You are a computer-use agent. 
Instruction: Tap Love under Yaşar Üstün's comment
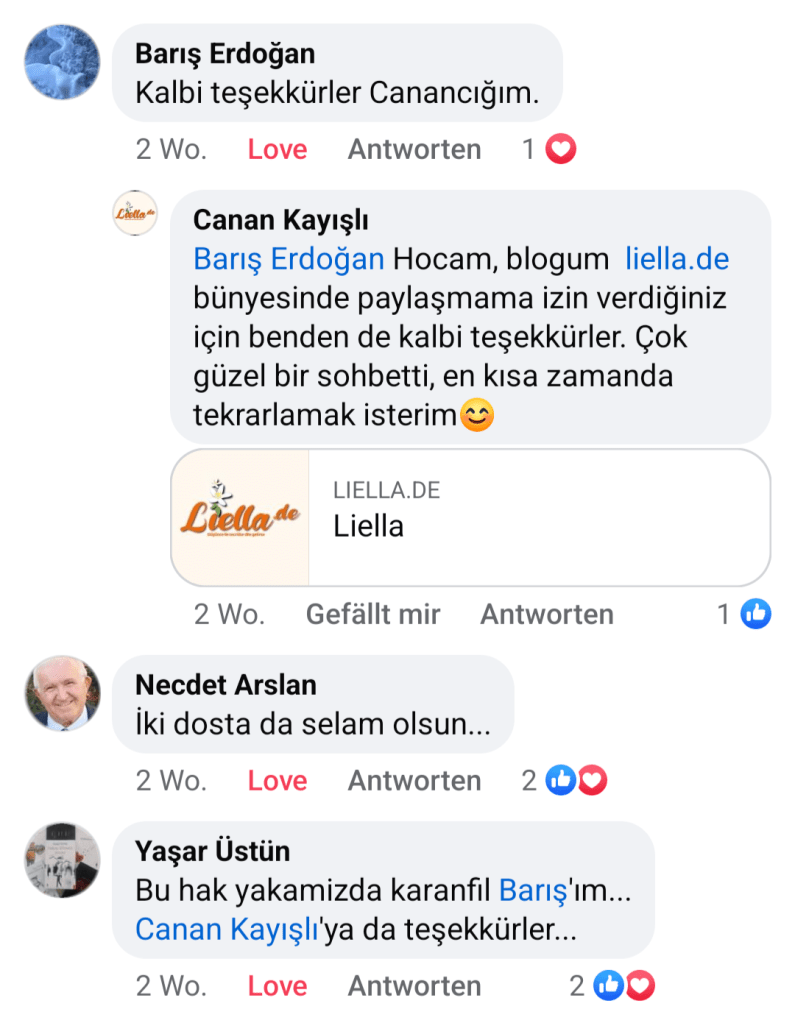click(x=277, y=986)
